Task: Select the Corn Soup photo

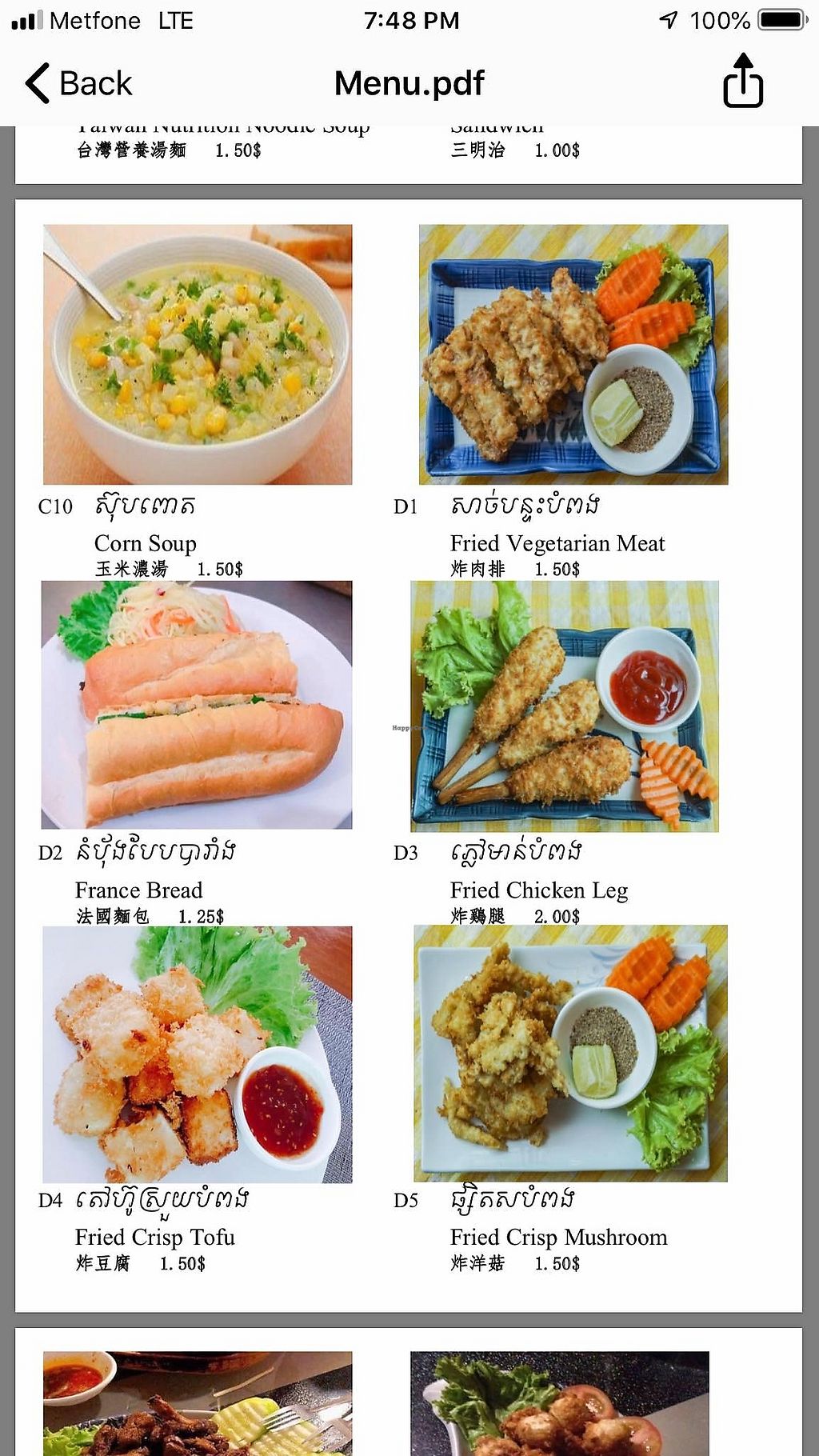Action: click(194, 353)
